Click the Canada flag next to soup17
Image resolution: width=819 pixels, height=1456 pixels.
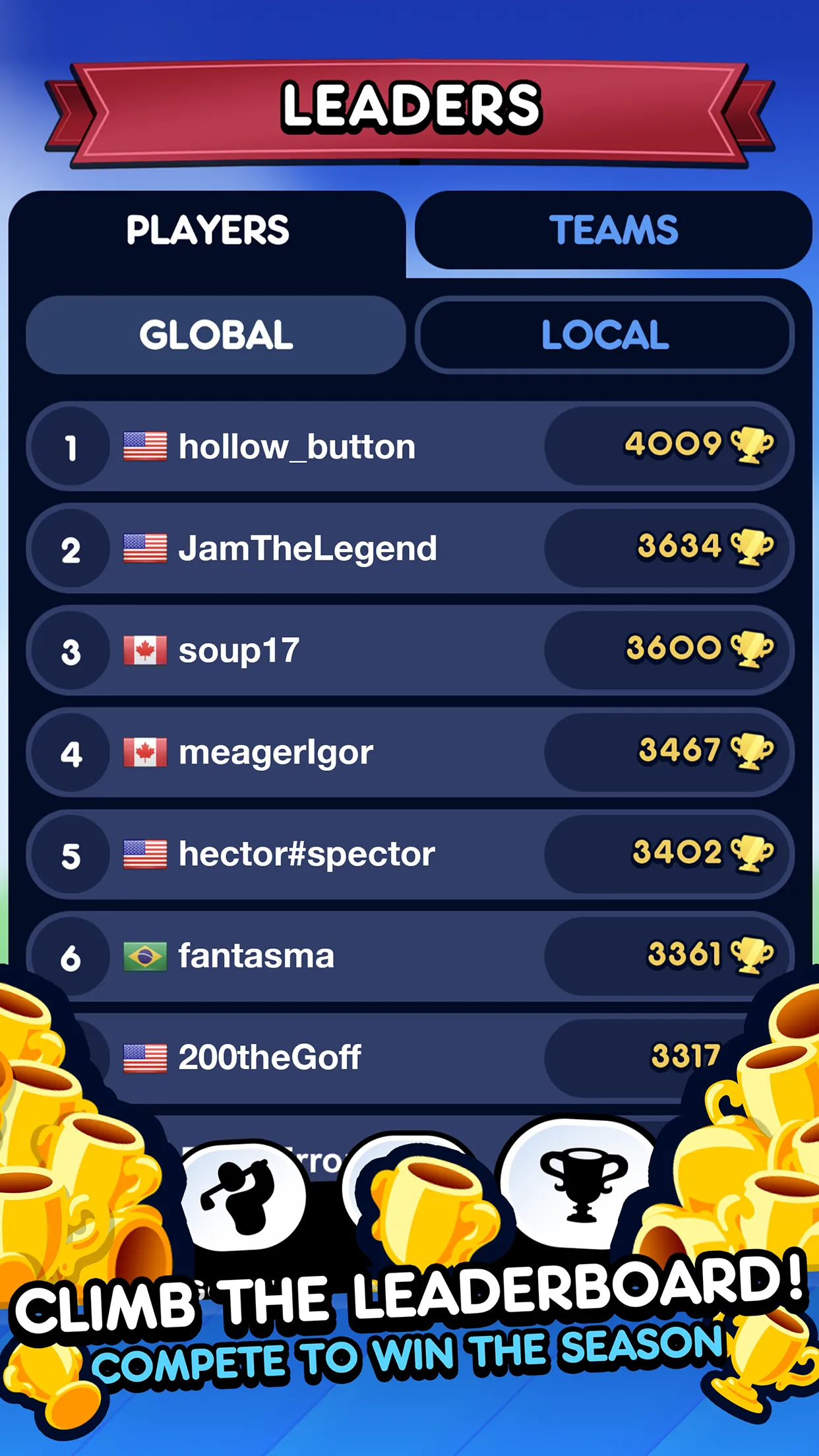coord(144,650)
